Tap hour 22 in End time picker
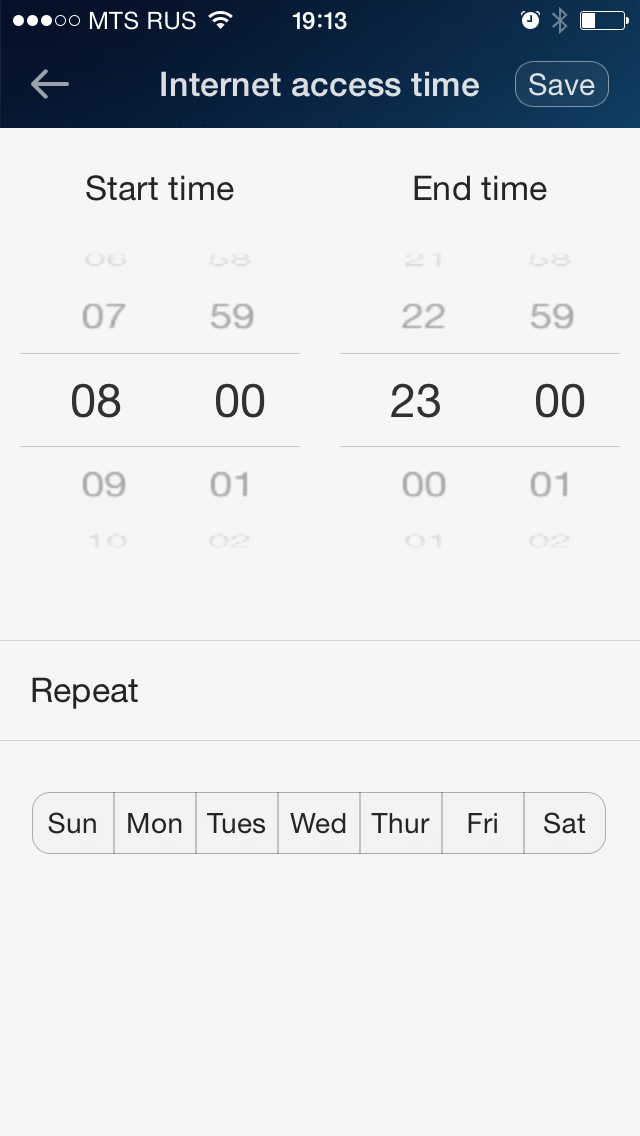The image size is (640, 1136). coord(424,317)
